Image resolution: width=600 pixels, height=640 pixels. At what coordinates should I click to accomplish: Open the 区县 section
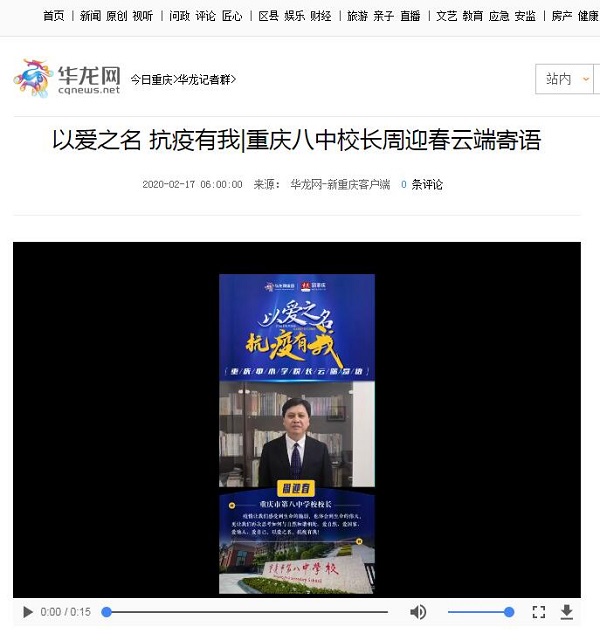tap(269, 16)
